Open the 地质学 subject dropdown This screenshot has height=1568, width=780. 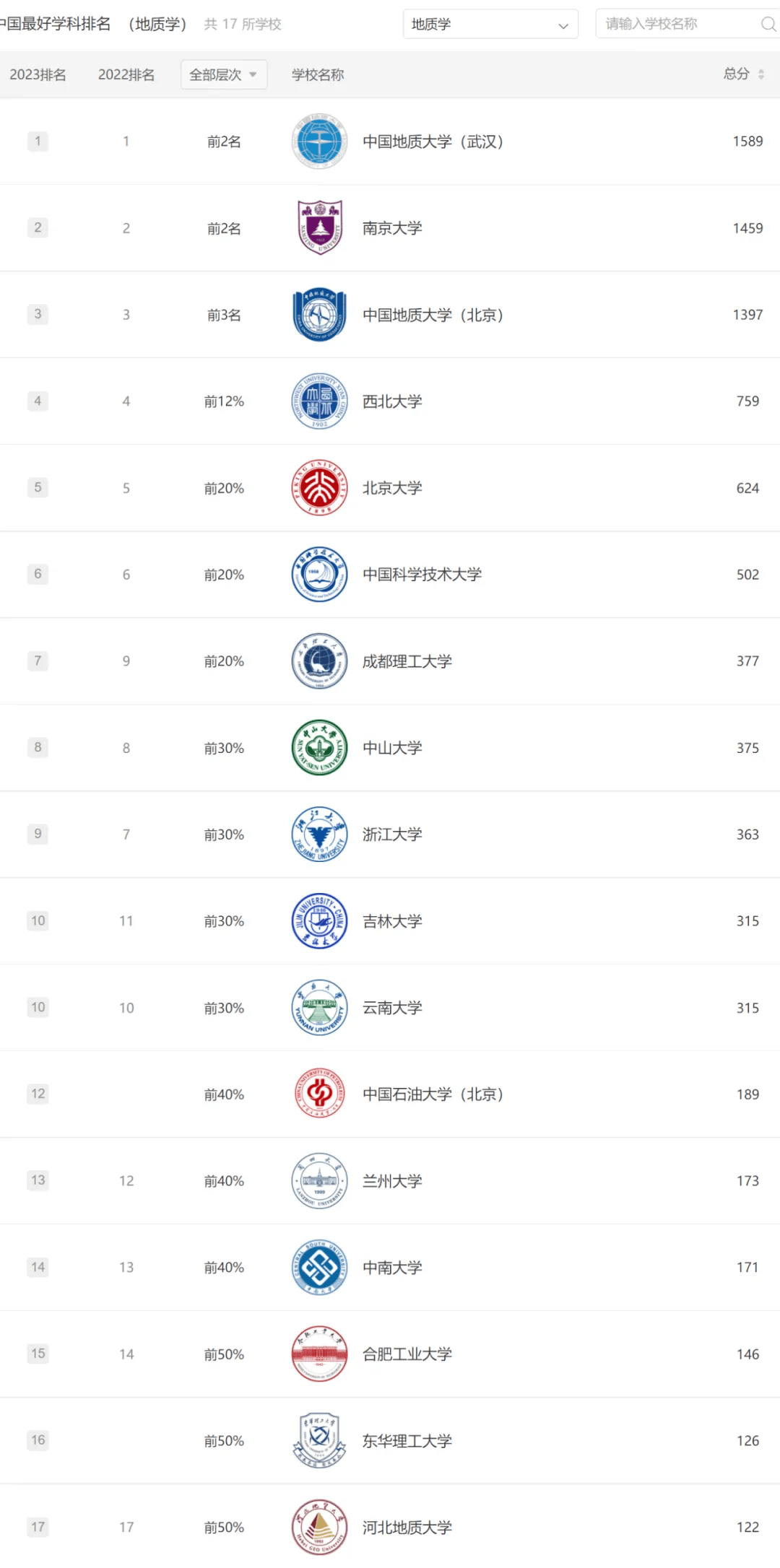coord(490,25)
